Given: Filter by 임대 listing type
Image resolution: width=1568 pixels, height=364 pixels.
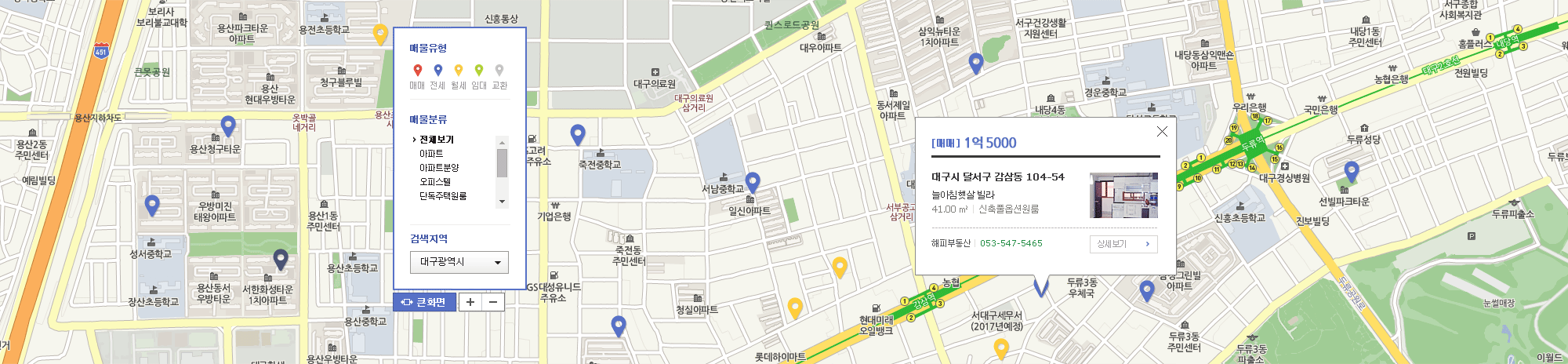Looking at the screenshot, I should click(x=479, y=77).
